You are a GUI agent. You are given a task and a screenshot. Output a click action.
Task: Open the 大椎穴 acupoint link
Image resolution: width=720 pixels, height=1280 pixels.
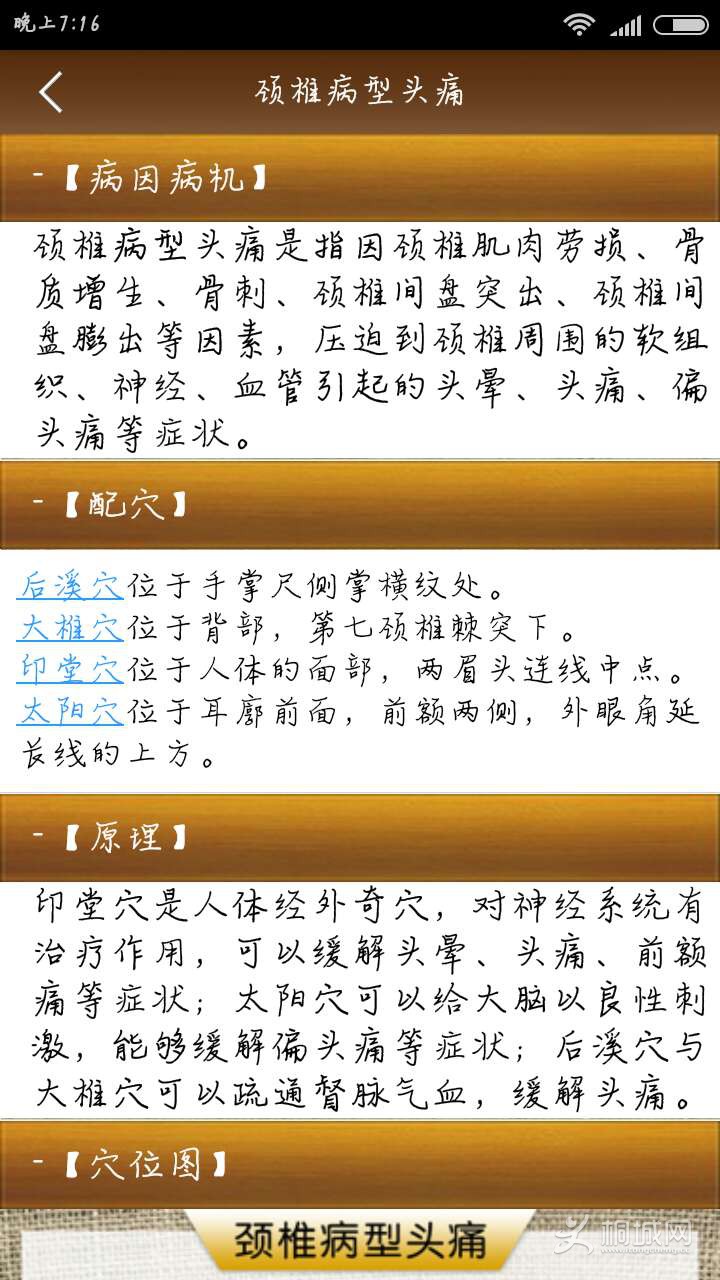(70, 628)
